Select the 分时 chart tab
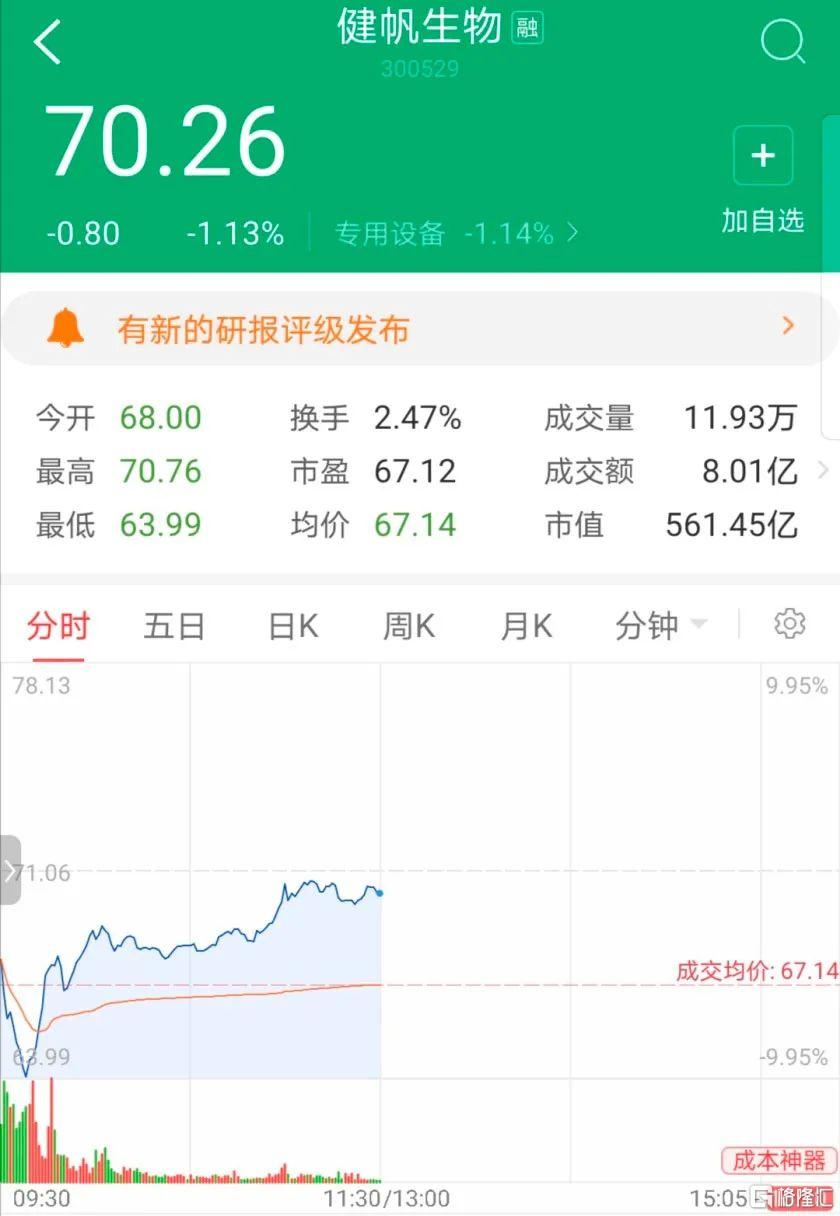This screenshot has width=840, height=1216. click(x=58, y=627)
